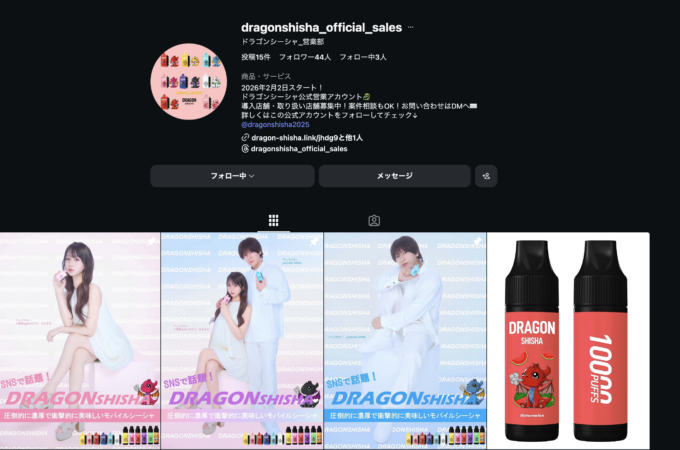This screenshot has width=680, height=450.
Task: Switch to the tagged photos tab
Action: click(374, 220)
